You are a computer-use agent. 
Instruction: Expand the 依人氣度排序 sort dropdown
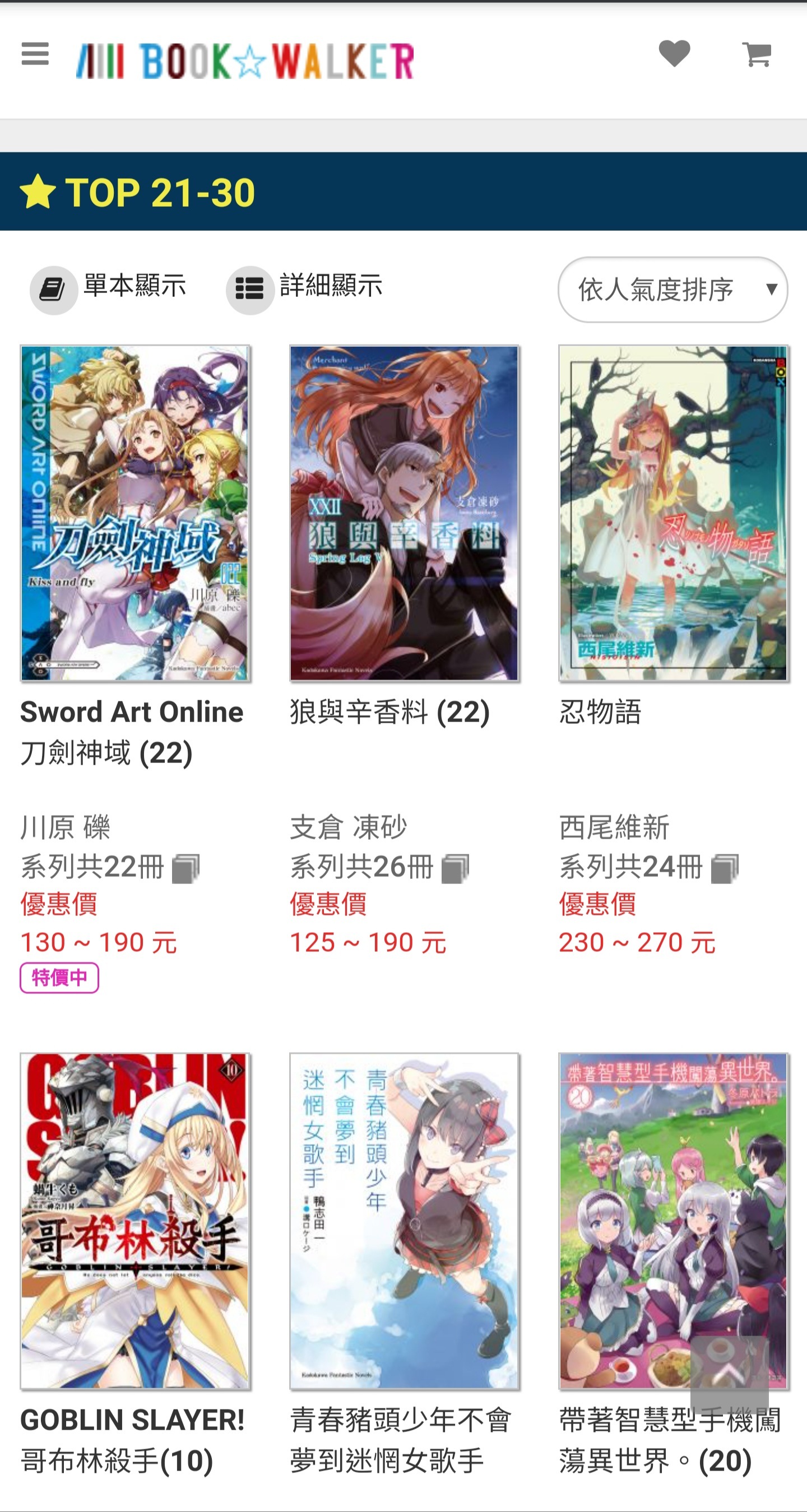672,290
